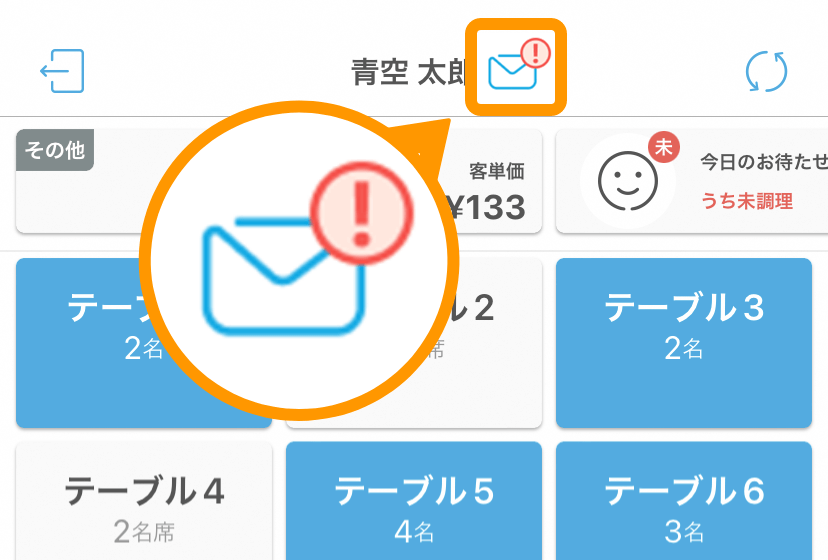Refresh the table list
Image resolution: width=828 pixels, height=560 pixels.
coord(767,71)
